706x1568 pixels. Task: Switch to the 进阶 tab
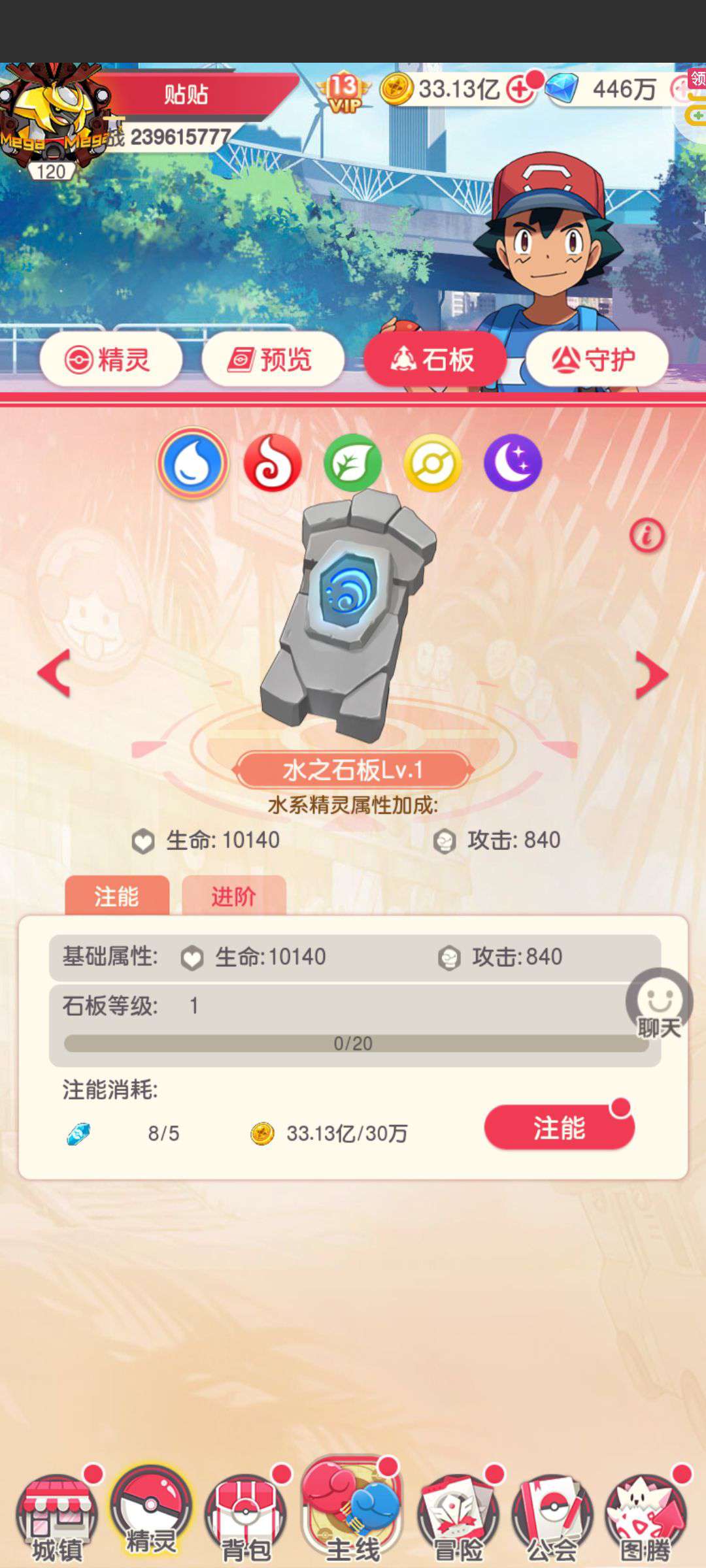(x=233, y=896)
